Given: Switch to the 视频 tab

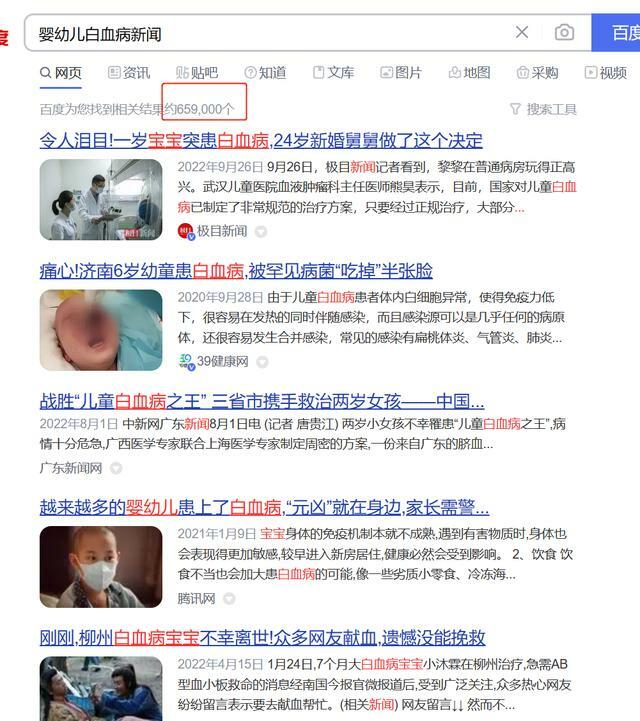Looking at the screenshot, I should 606,73.
